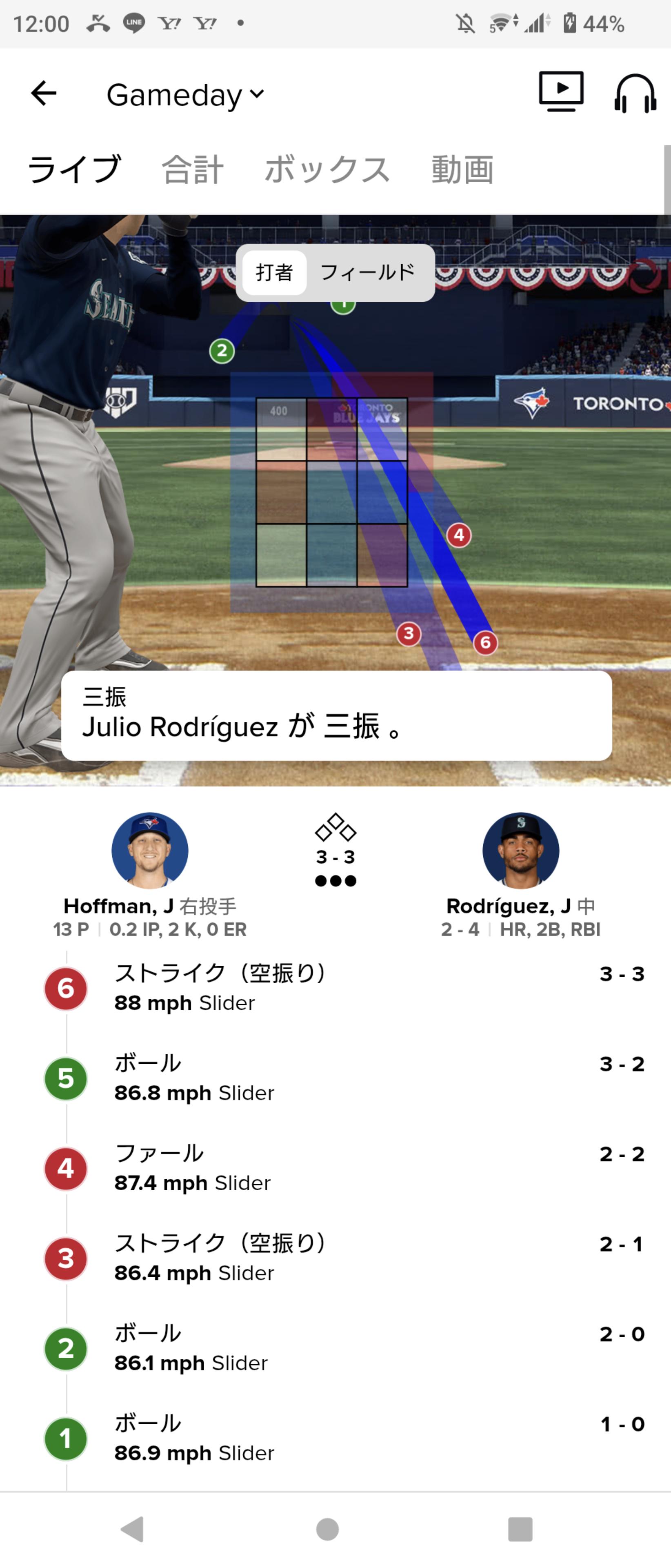The image size is (671, 1568).
Task: Go back using the top arrow
Action: click(x=44, y=94)
